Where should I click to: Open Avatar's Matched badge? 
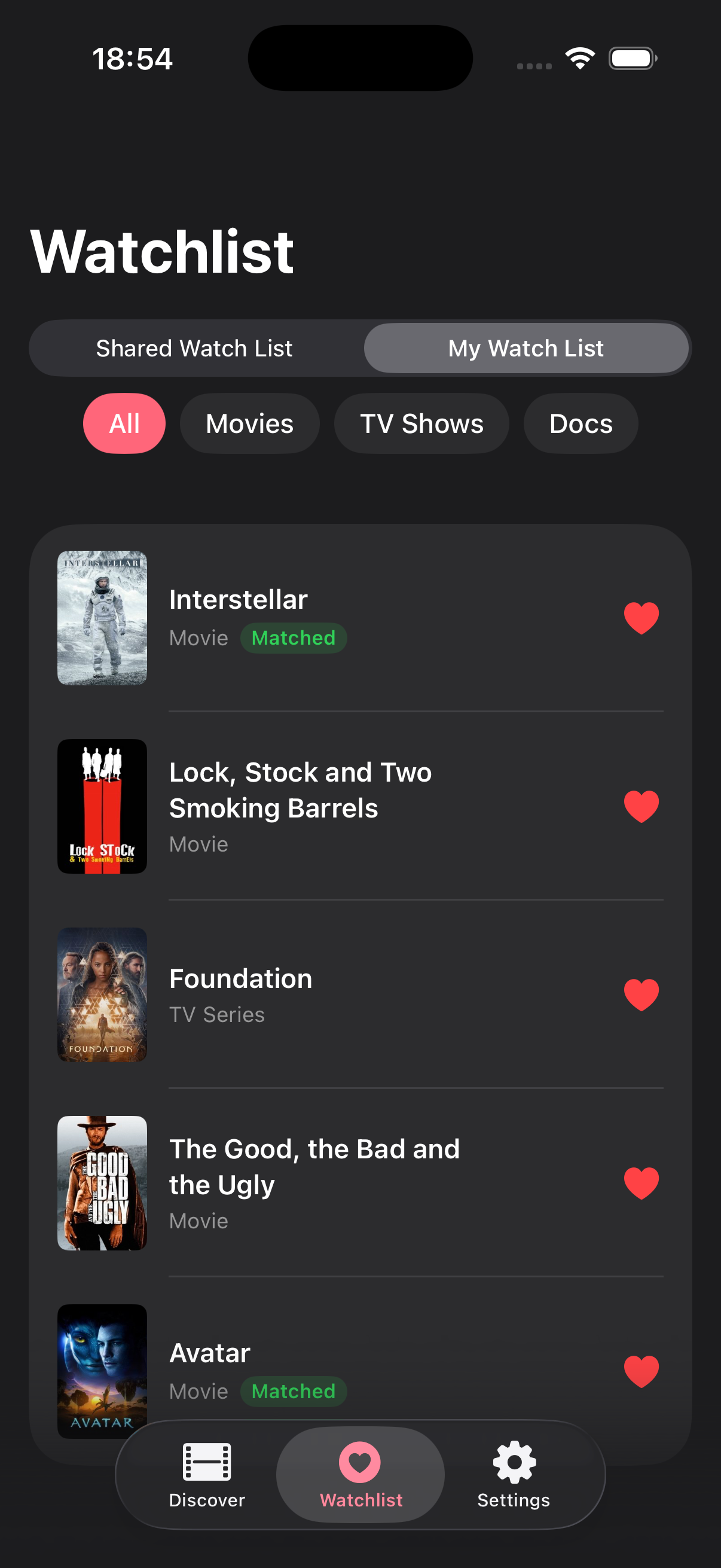point(294,1391)
